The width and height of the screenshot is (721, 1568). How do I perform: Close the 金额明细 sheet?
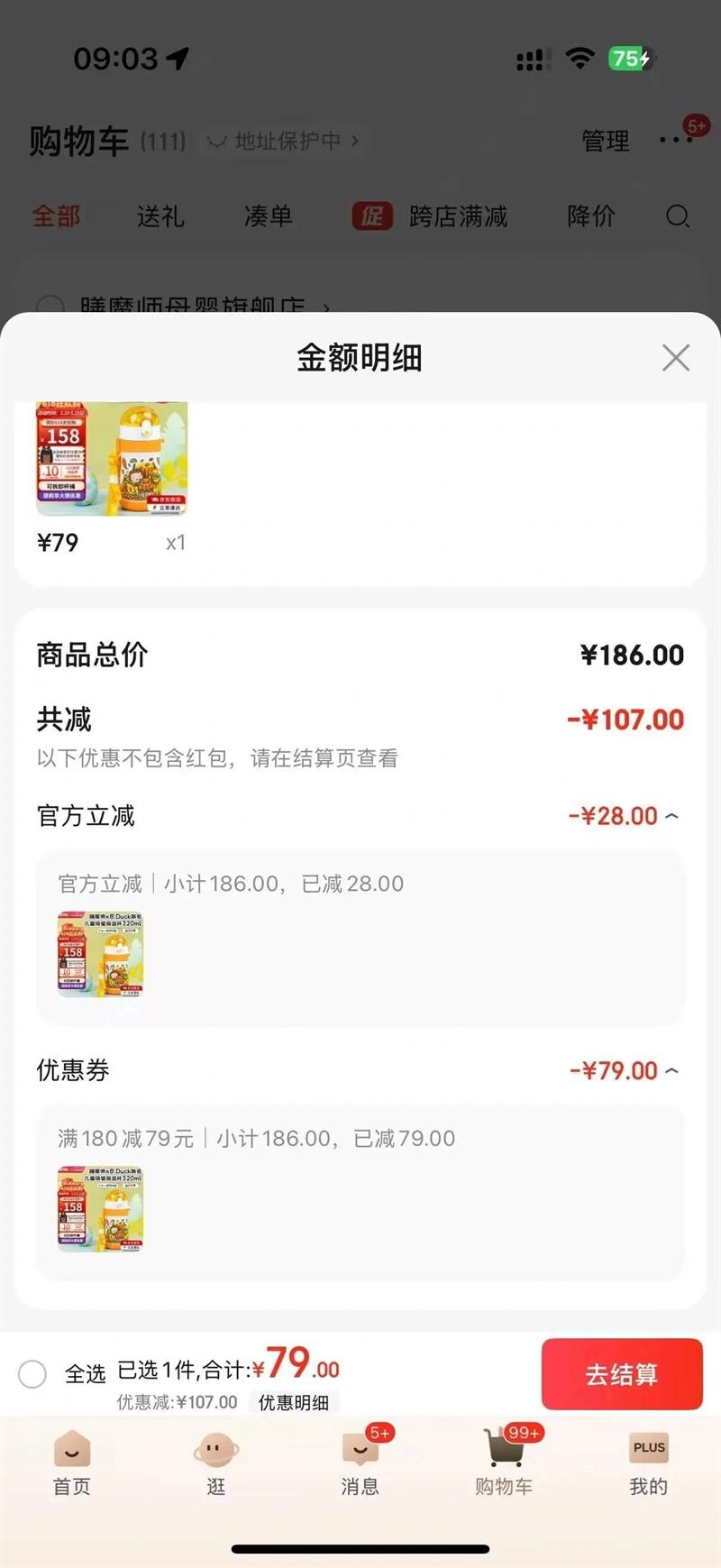[x=675, y=358]
